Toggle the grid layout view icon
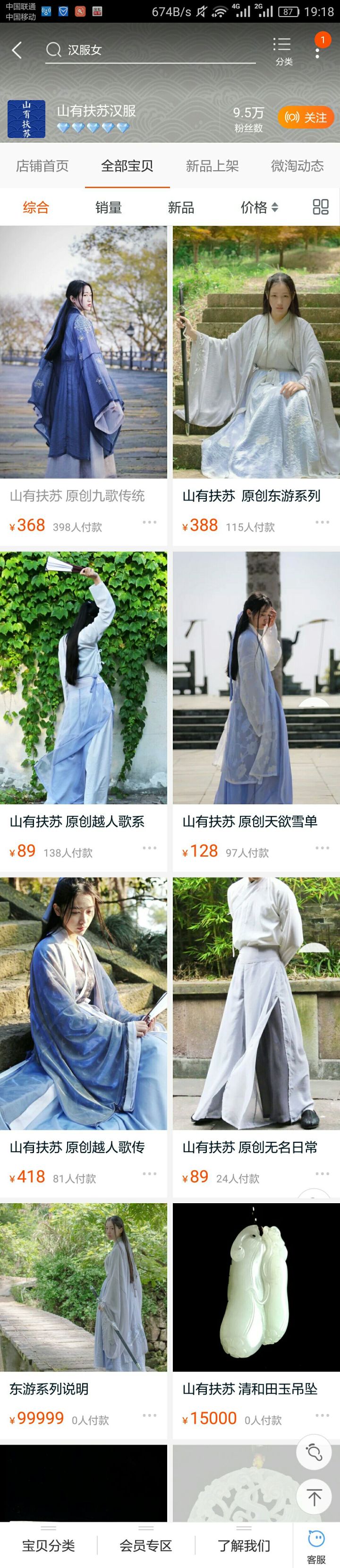This screenshot has width=340, height=1568. pos(320,207)
